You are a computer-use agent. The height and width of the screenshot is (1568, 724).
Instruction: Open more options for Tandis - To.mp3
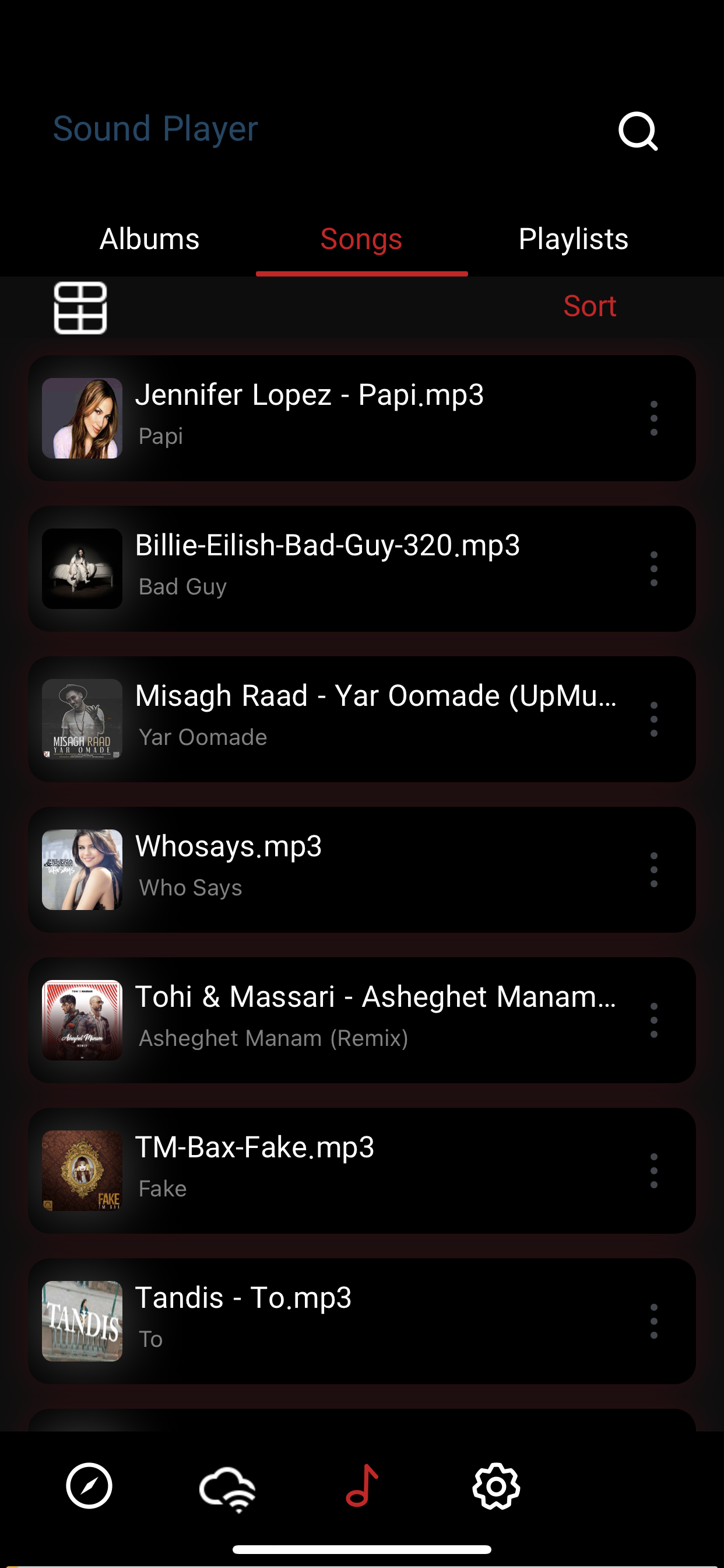click(x=653, y=1321)
